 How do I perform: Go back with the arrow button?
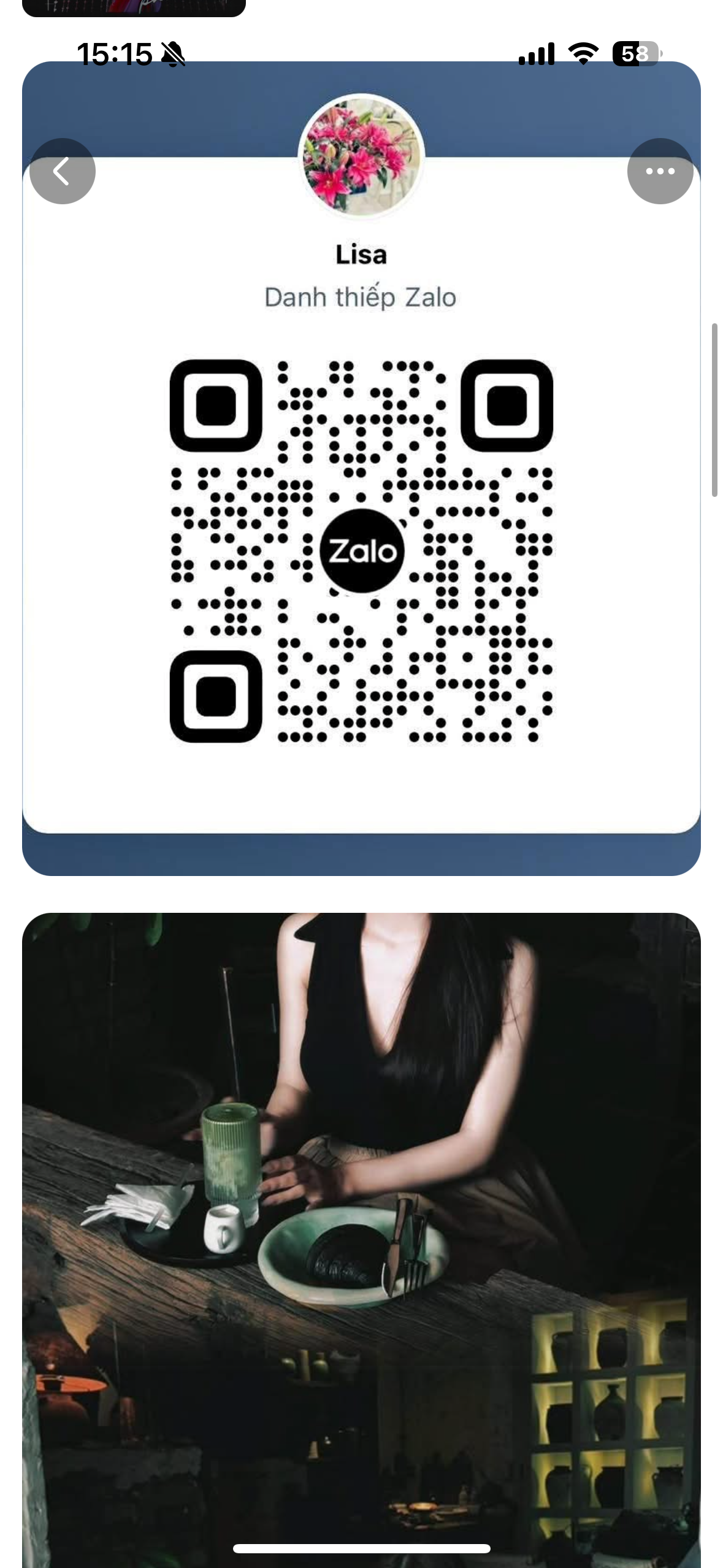[62, 171]
